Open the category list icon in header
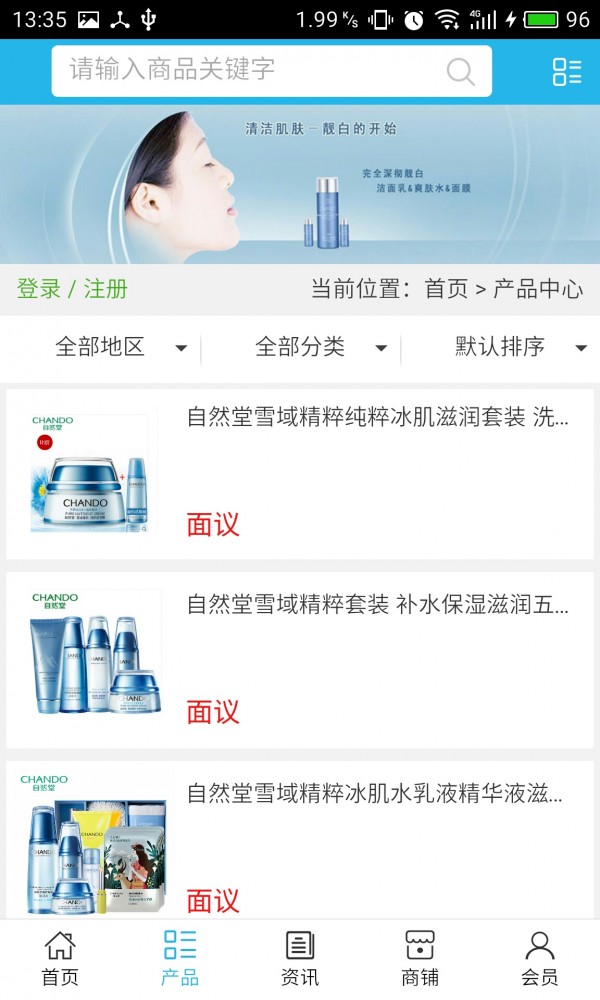 click(566, 71)
